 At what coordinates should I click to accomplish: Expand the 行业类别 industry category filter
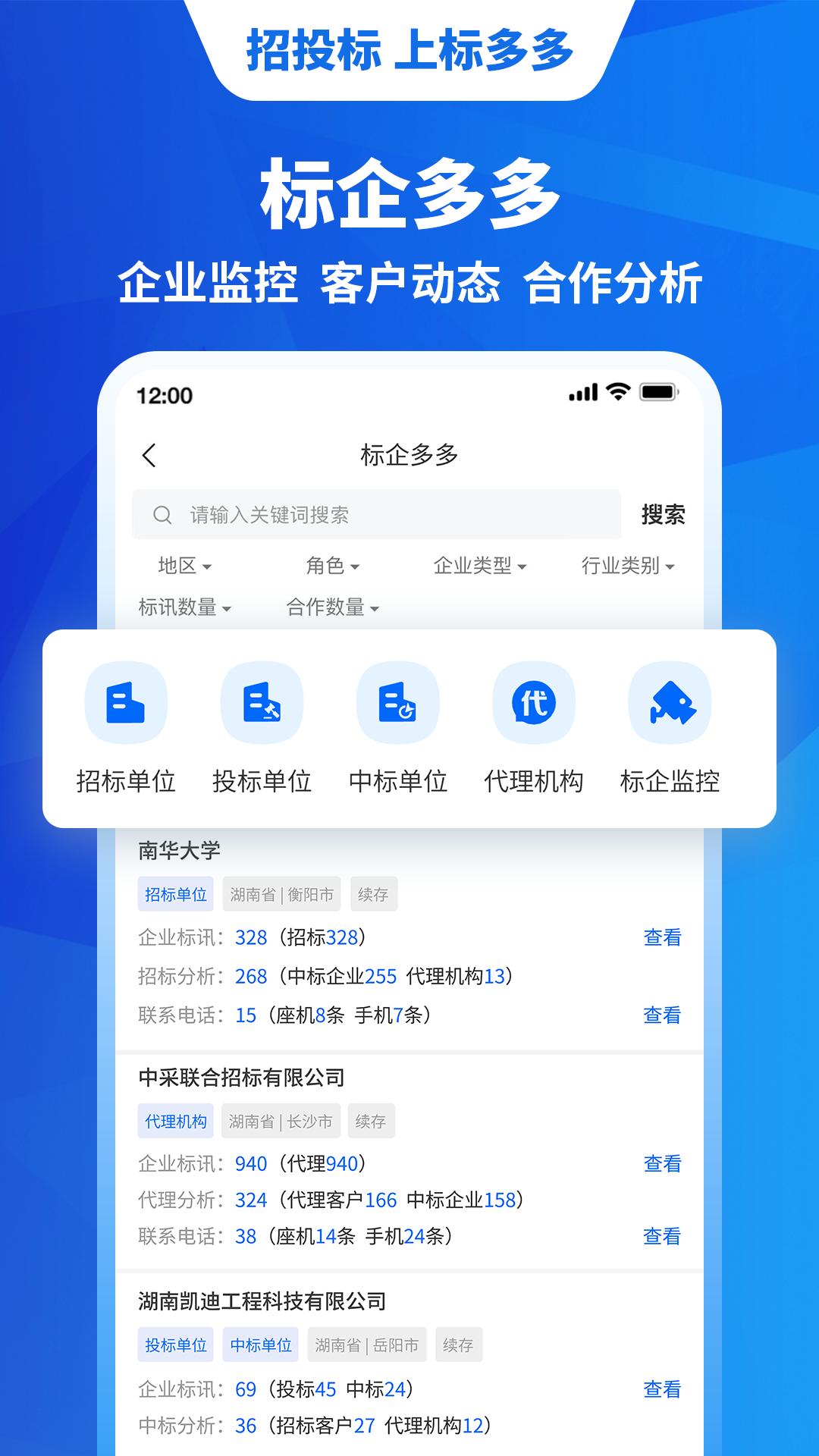pyautogui.click(x=625, y=565)
